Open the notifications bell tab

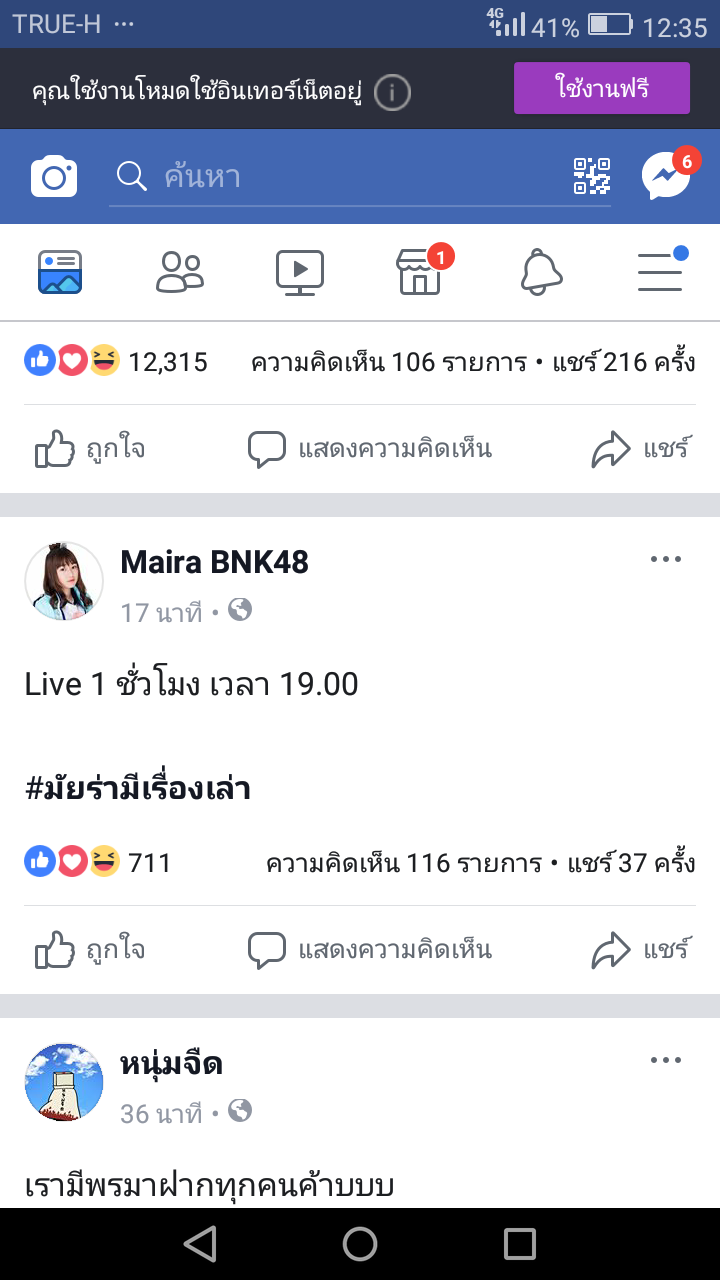click(541, 272)
